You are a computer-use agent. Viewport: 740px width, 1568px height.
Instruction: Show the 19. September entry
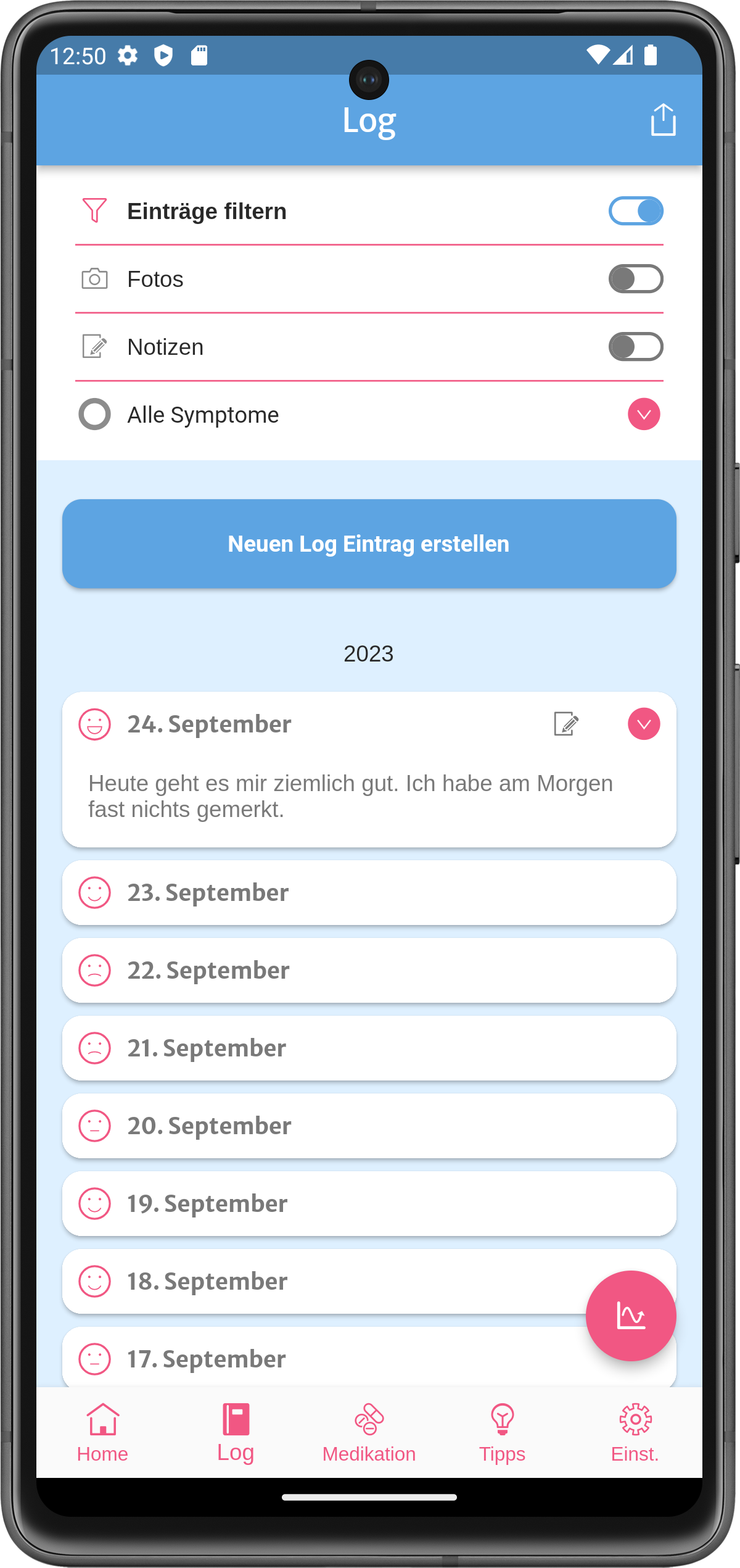coord(369,1203)
